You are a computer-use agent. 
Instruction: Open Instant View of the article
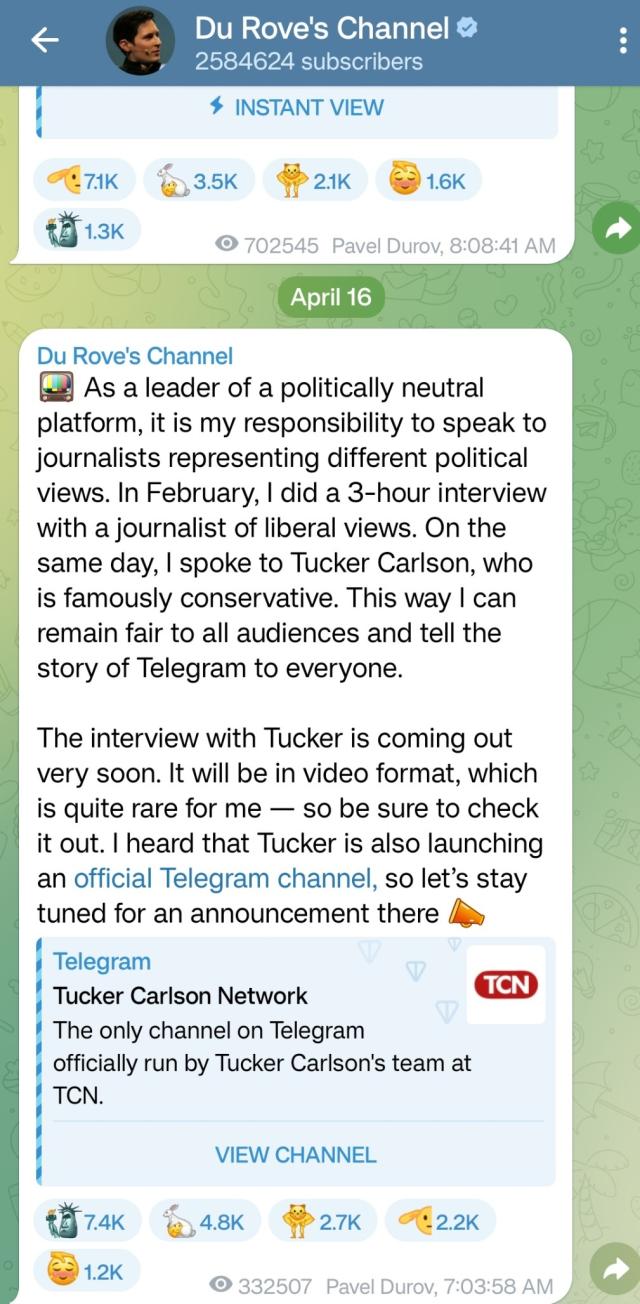(x=296, y=108)
